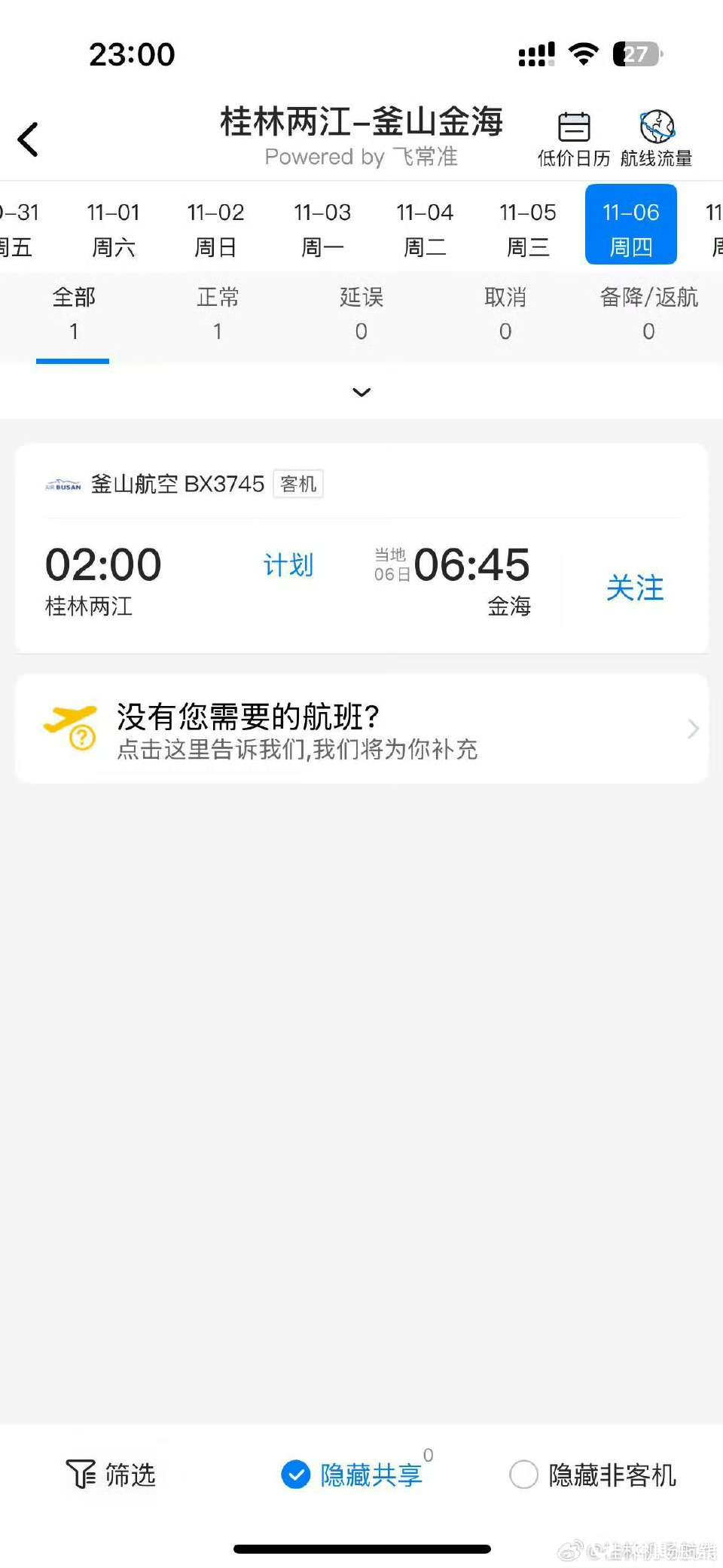Switch to the 备降/返航 status tab
This screenshot has width=723, height=1568.
click(648, 313)
